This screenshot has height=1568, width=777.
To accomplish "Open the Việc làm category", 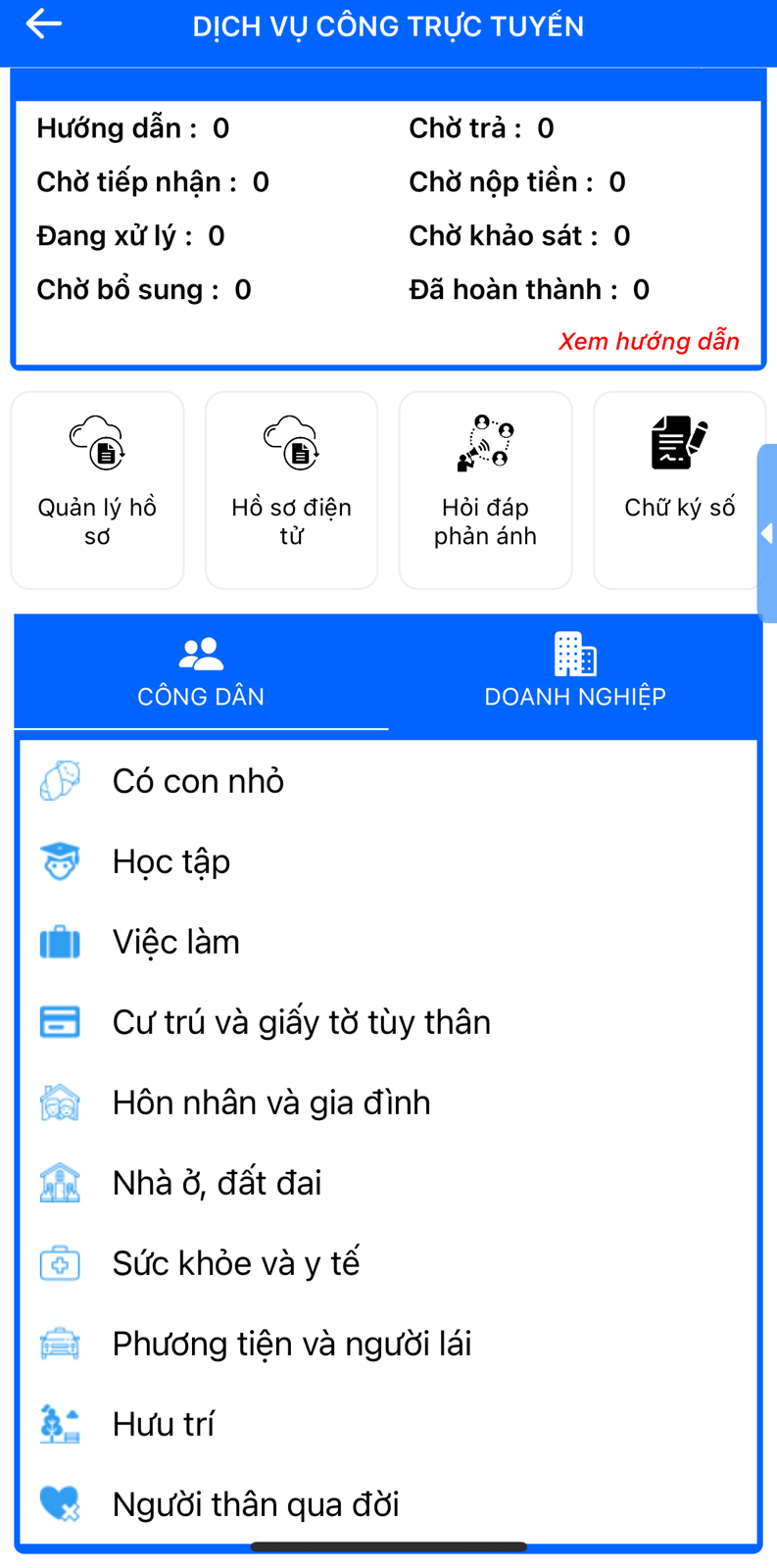I will pos(176,942).
